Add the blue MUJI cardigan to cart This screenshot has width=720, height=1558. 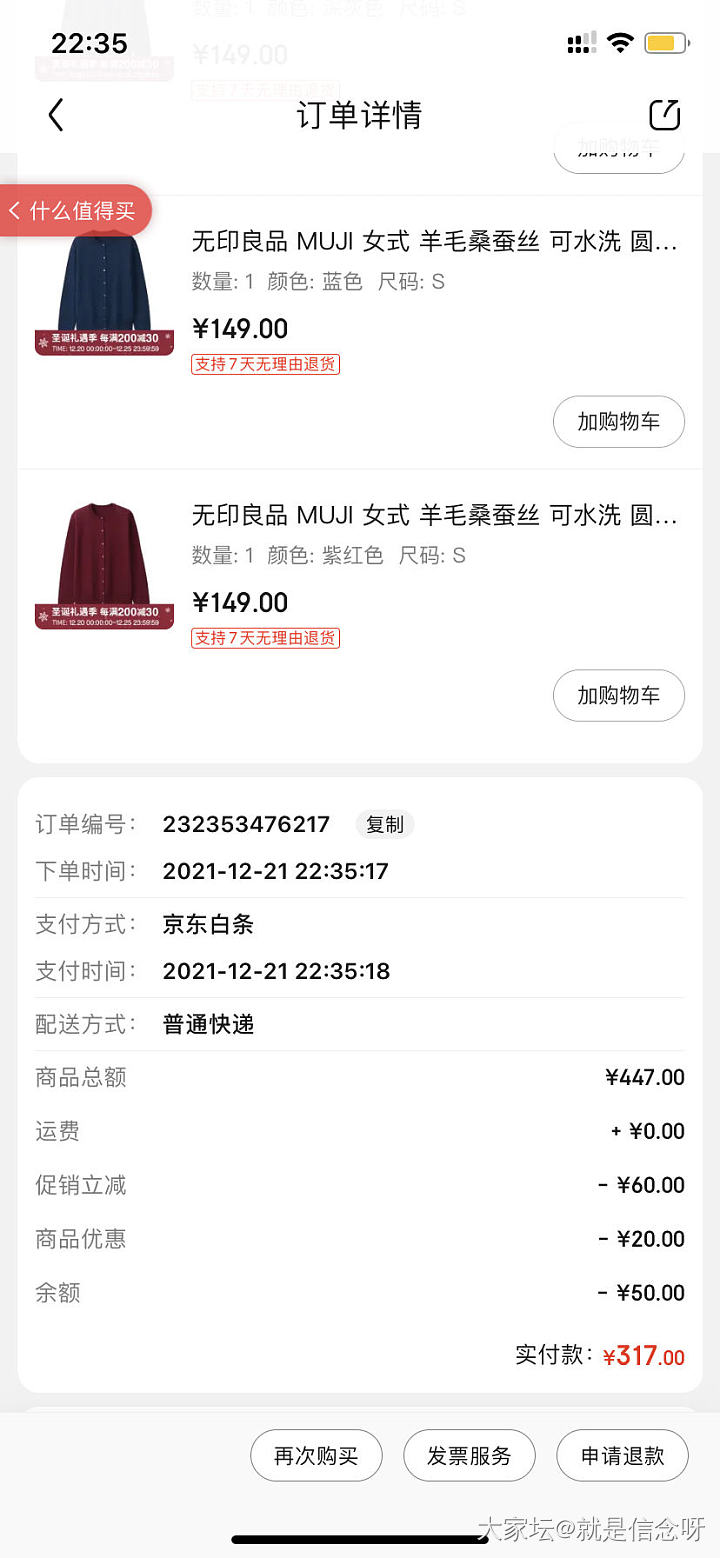[x=618, y=422]
